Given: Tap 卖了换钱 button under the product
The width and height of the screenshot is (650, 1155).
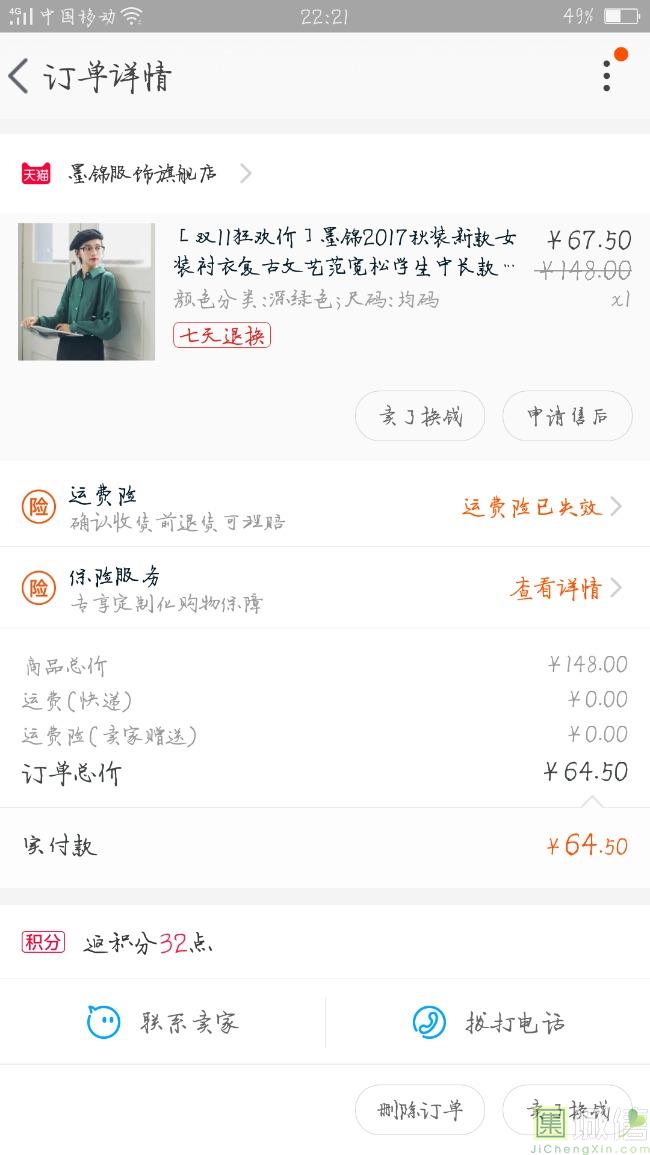Looking at the screenshot, I should click(x=420, y=416).
